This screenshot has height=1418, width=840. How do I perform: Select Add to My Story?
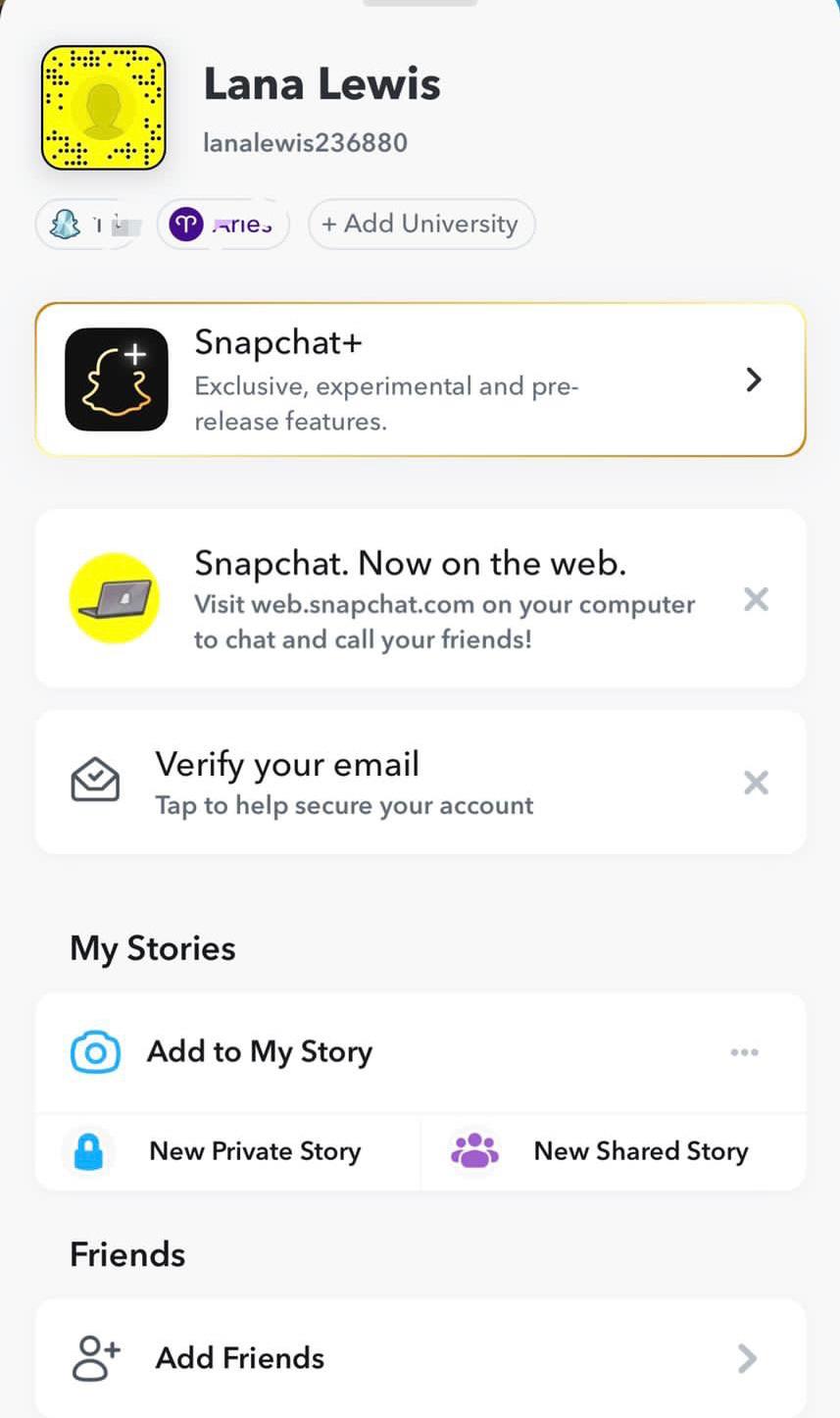tap(260, 1052)
